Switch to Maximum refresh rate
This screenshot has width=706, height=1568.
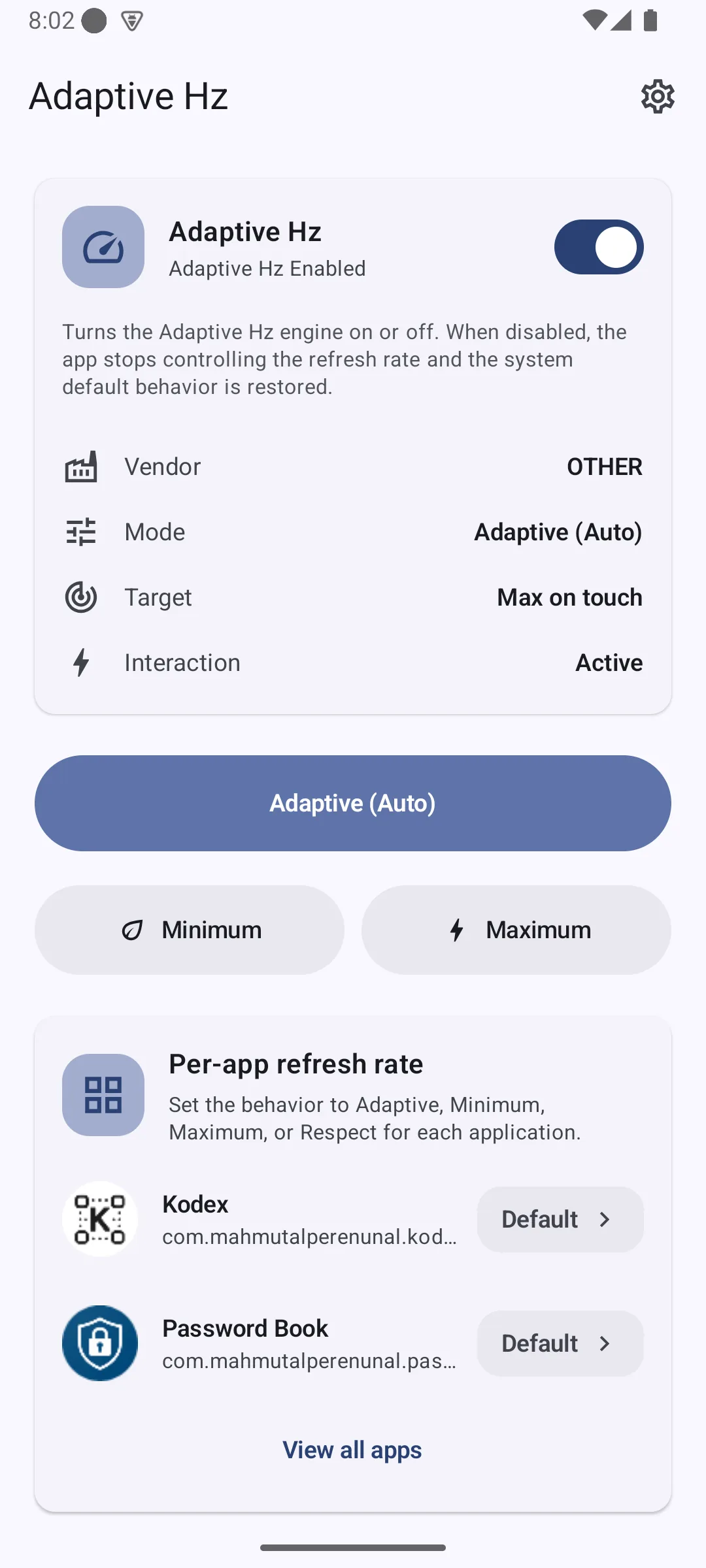click(x=516, y=930)
